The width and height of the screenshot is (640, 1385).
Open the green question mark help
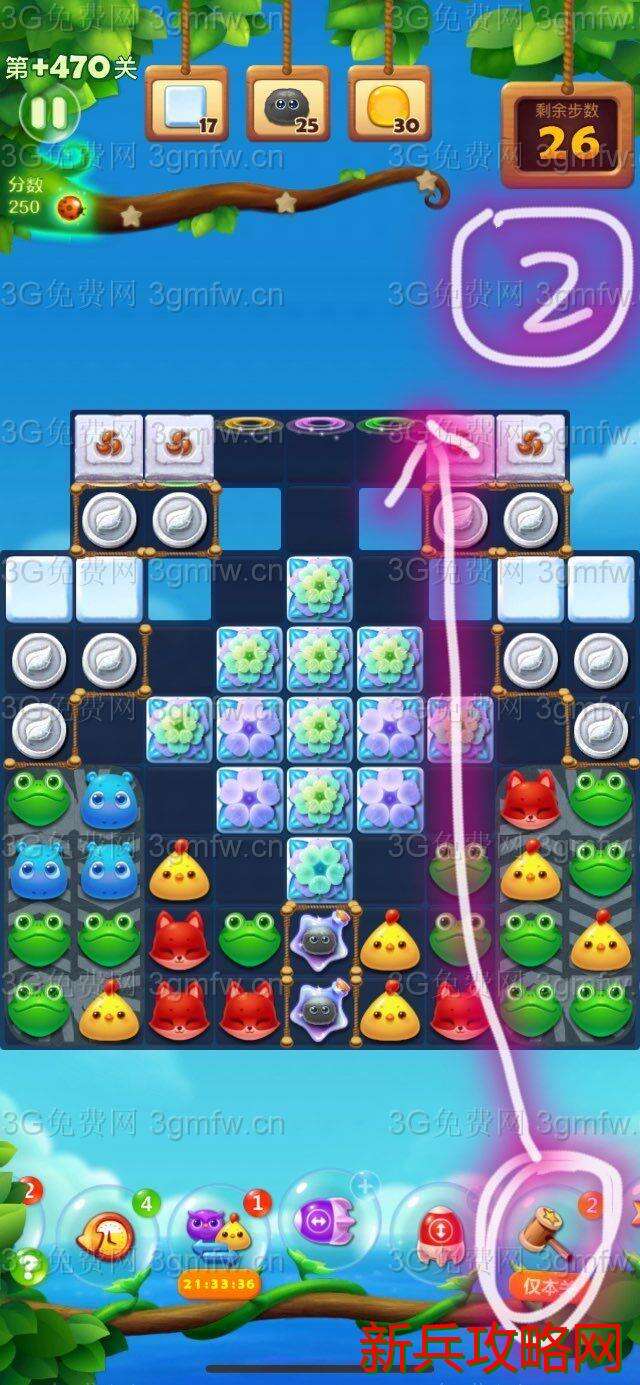pyautogui.click(x=31, y=1267)
